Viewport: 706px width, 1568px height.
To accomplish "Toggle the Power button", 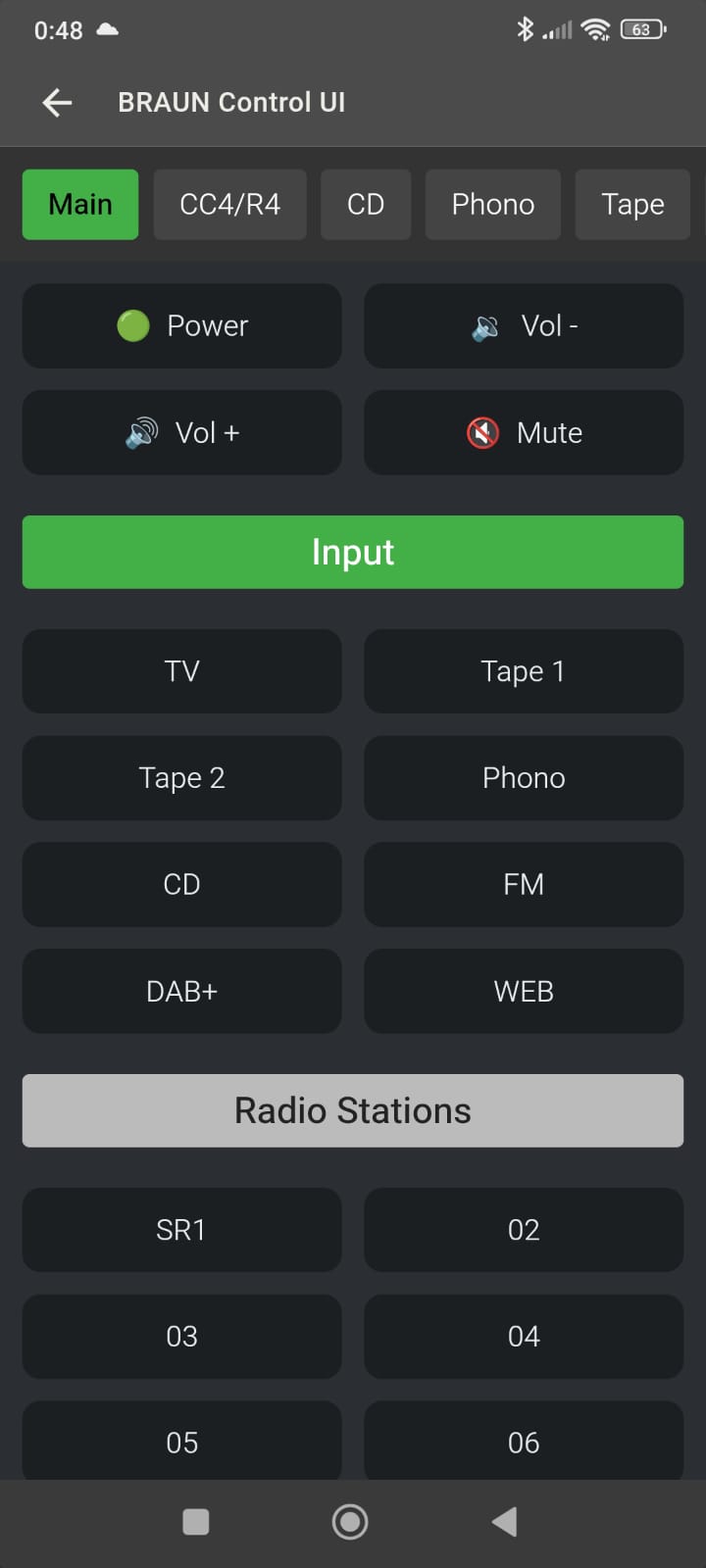I will point(181,325).
